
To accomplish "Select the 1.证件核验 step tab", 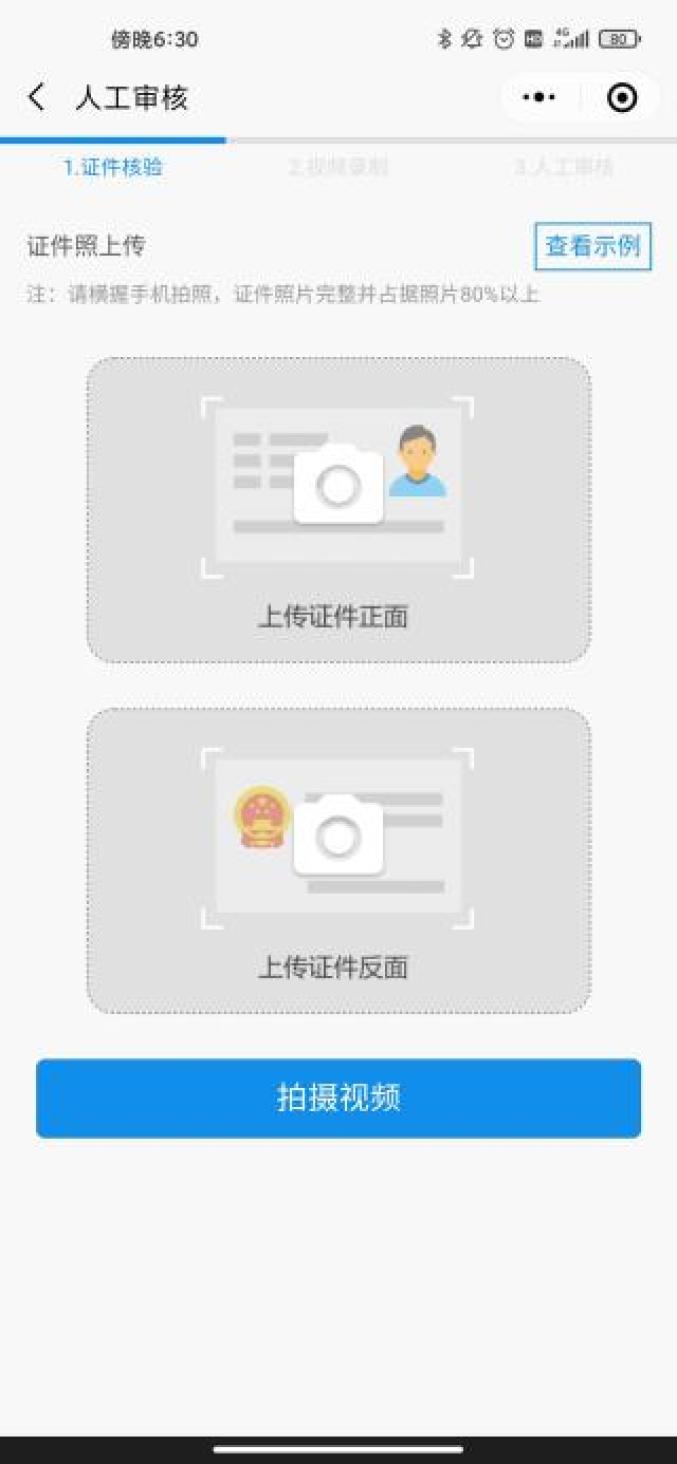I will (113, 167).
